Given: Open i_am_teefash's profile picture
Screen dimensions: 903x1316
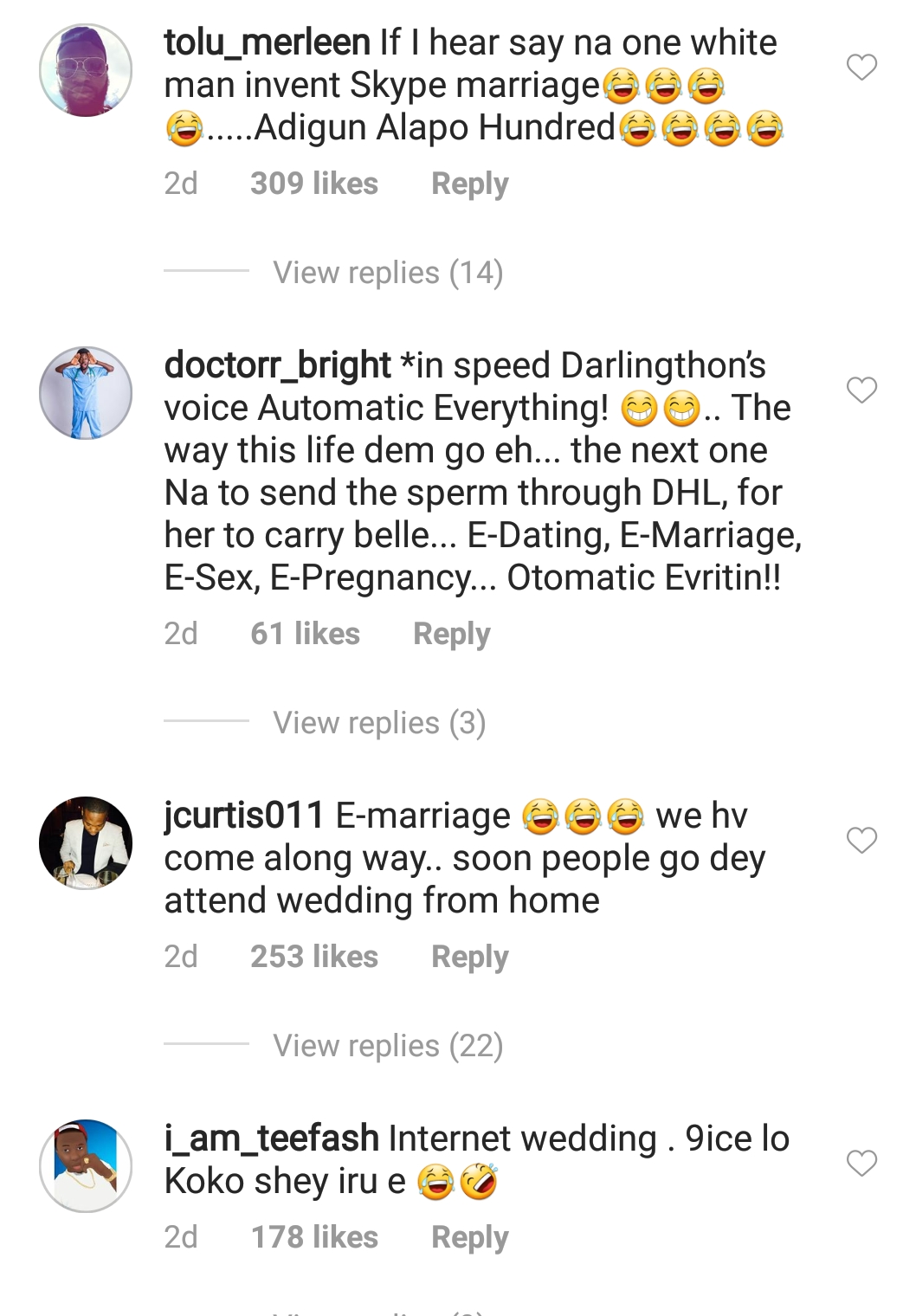Looking at the screenshot, I should pos(86,1165).
